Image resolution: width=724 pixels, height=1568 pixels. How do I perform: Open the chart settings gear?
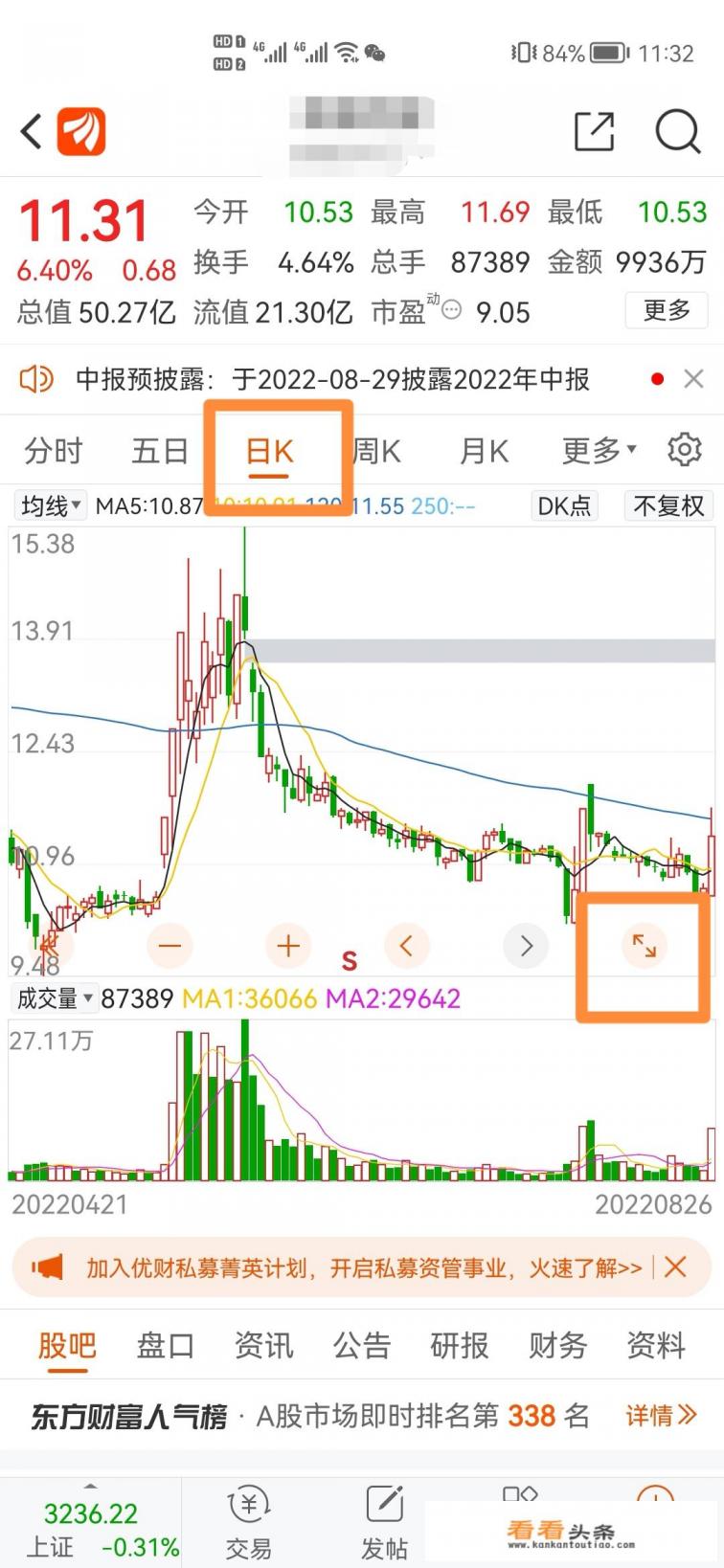[685, 448]
